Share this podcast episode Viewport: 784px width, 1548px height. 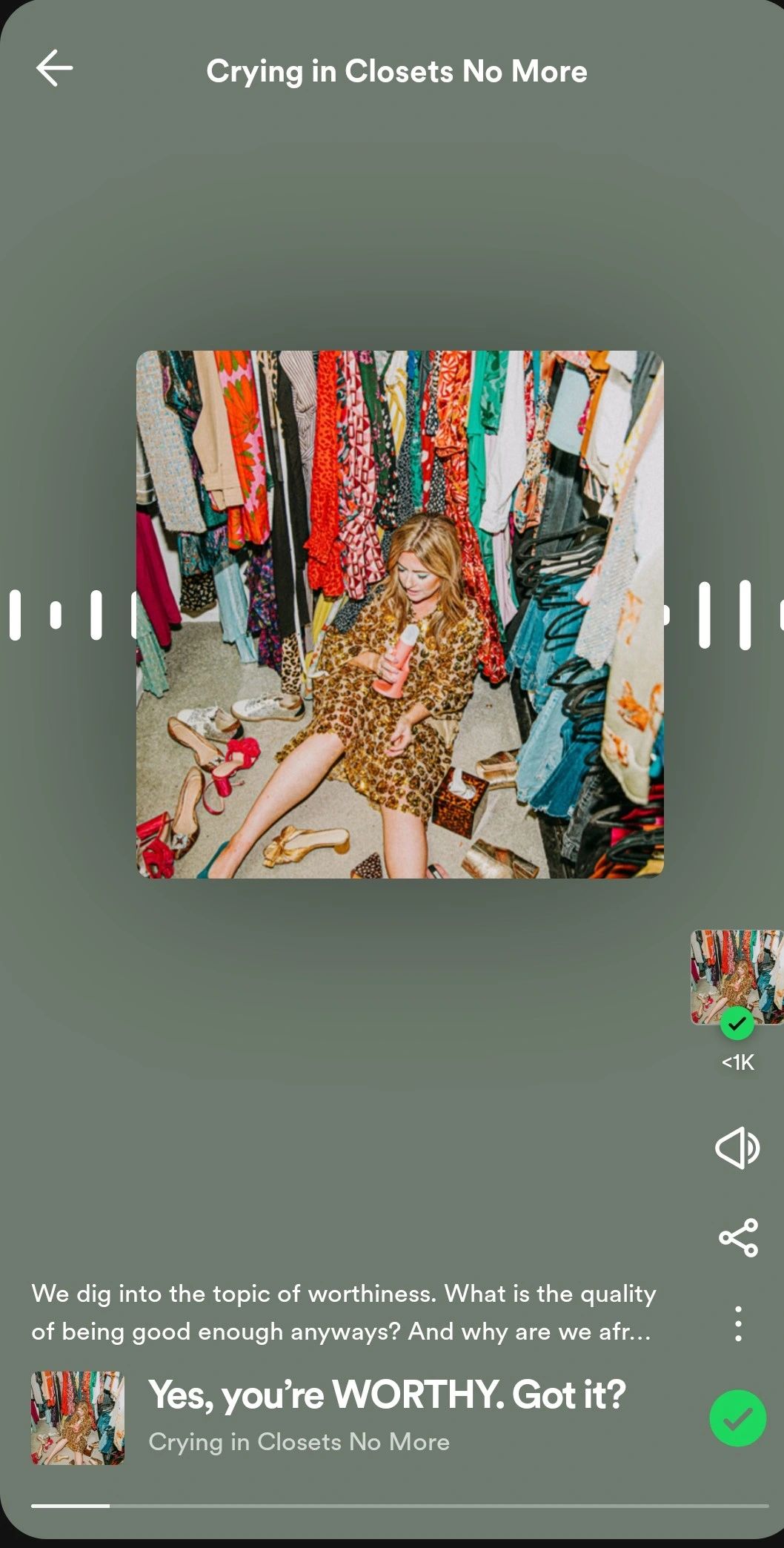pyautogui.click(x=738, y=1237)
